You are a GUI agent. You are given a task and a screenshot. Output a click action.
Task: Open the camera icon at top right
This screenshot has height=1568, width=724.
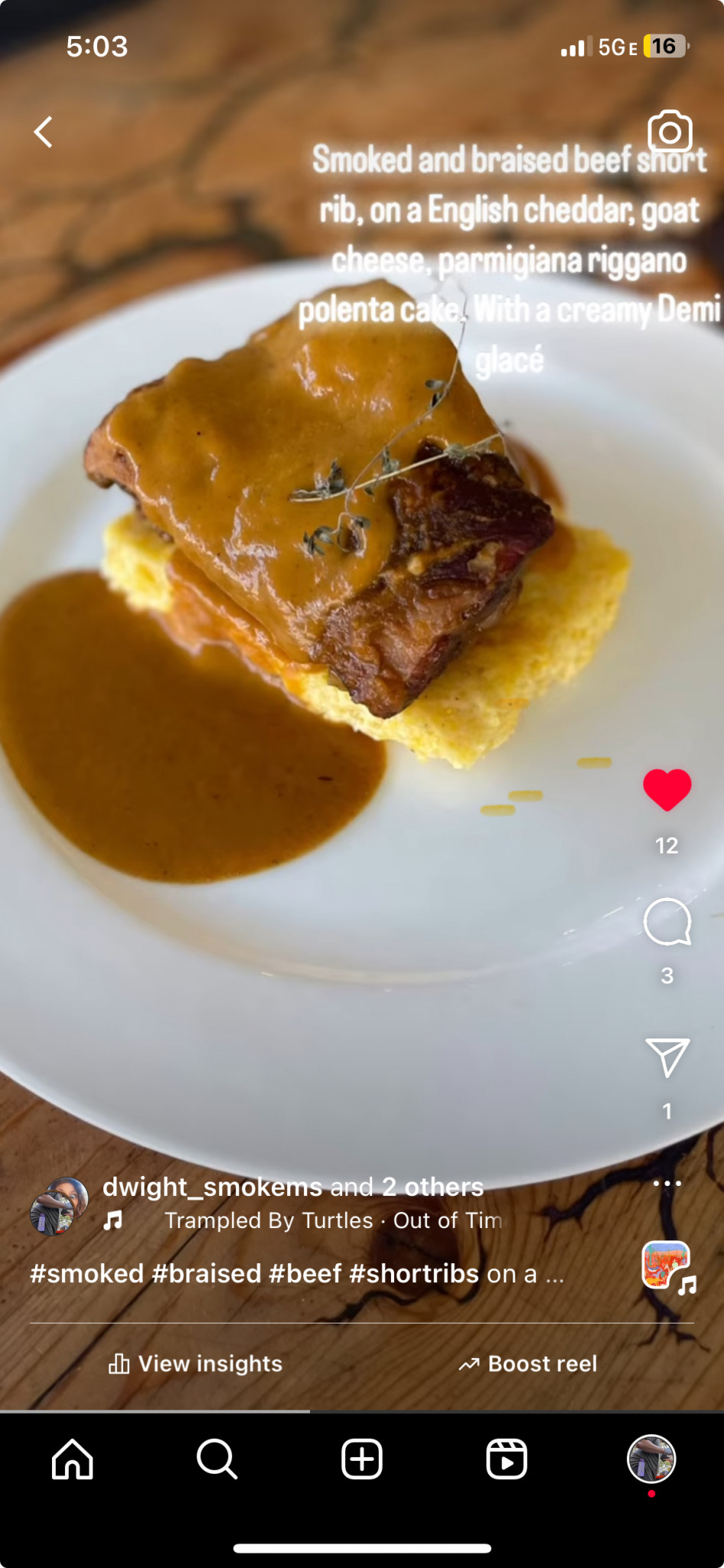670,132
